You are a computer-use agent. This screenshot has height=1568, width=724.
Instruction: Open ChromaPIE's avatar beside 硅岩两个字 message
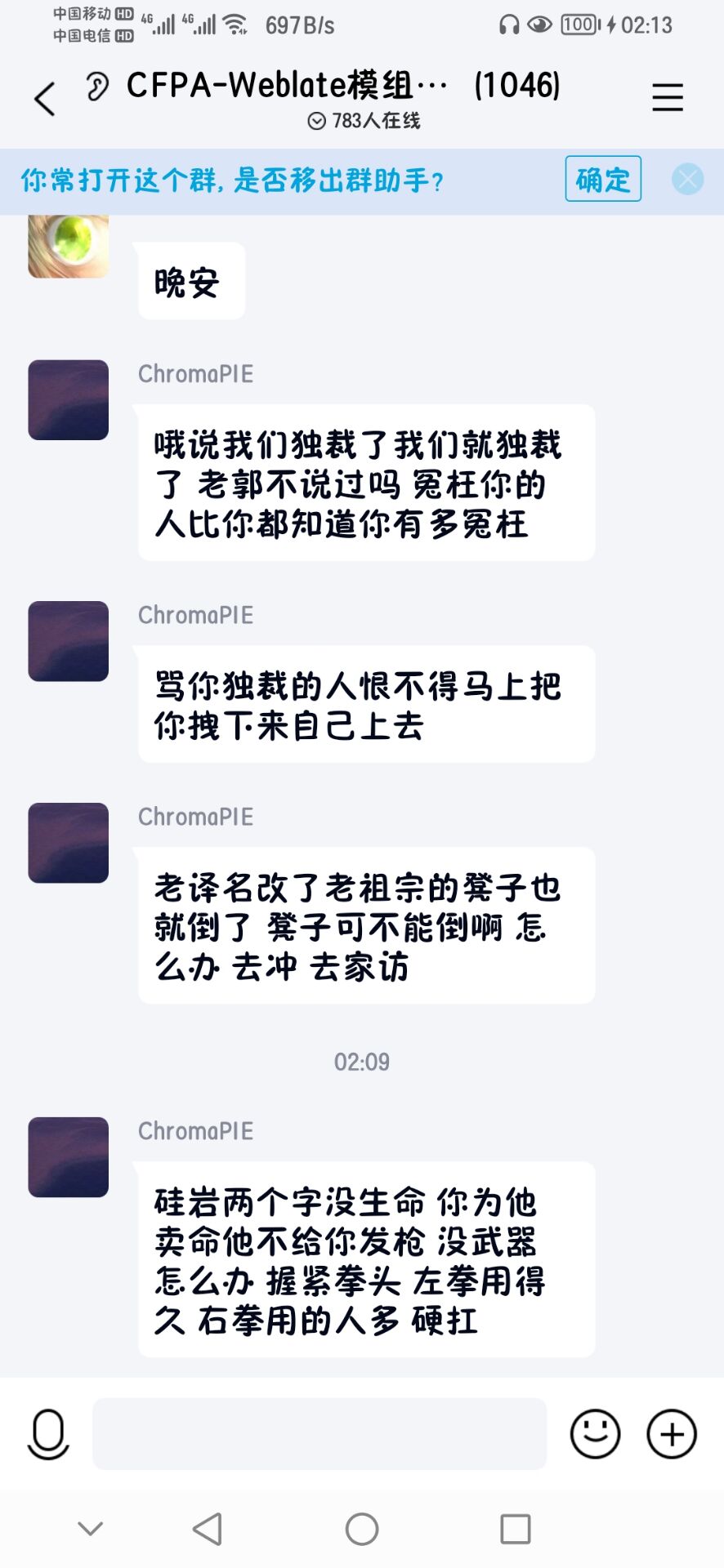(69, 1157)
